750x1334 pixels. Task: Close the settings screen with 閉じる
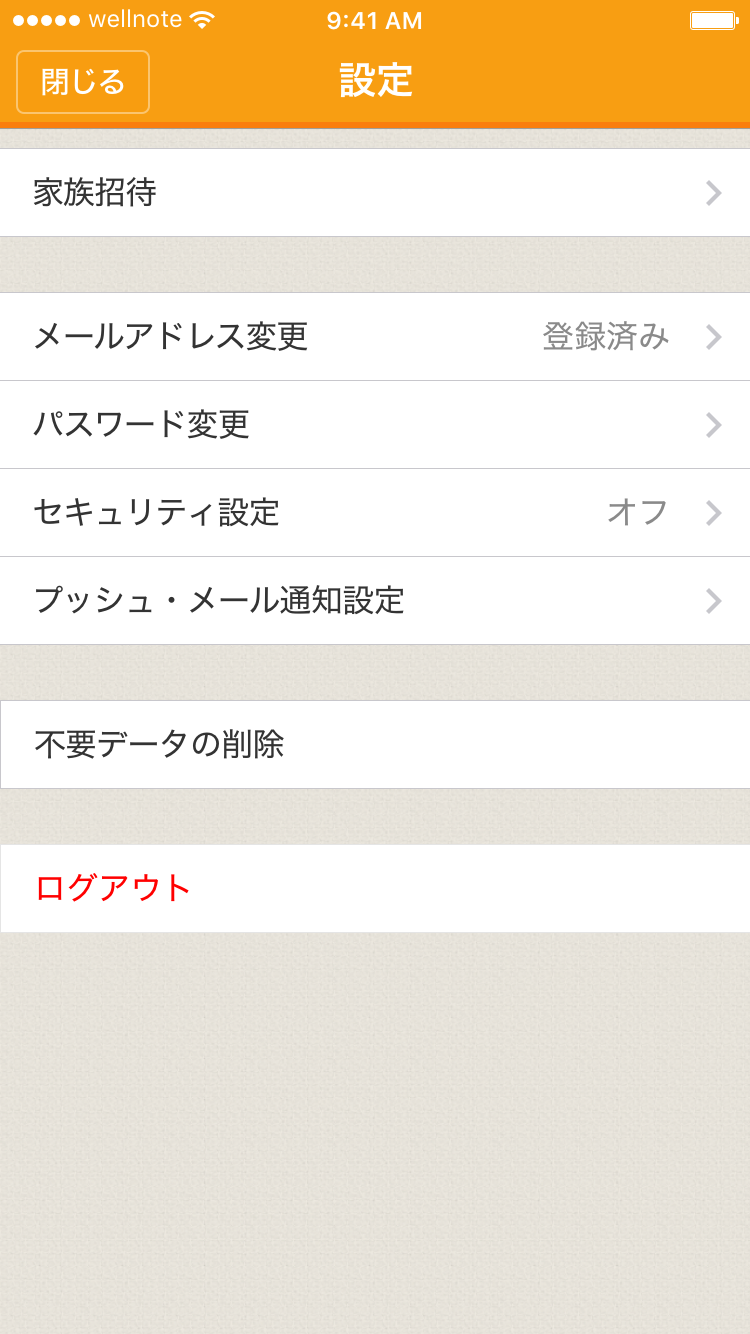83,82
